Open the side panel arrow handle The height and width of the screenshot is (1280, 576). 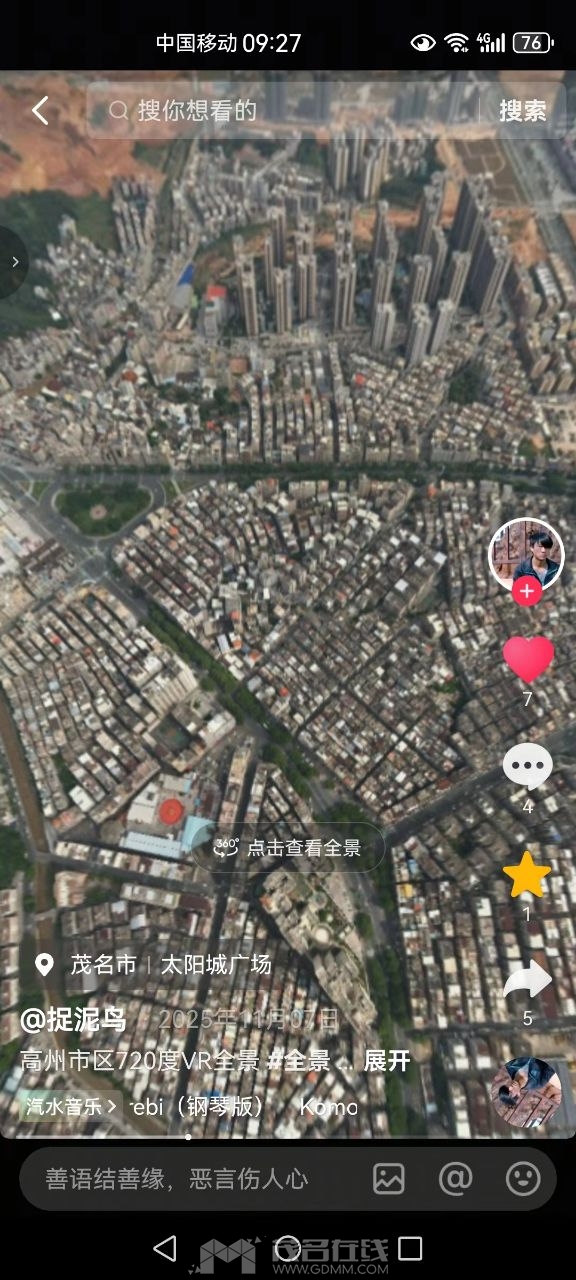(14, 262)
